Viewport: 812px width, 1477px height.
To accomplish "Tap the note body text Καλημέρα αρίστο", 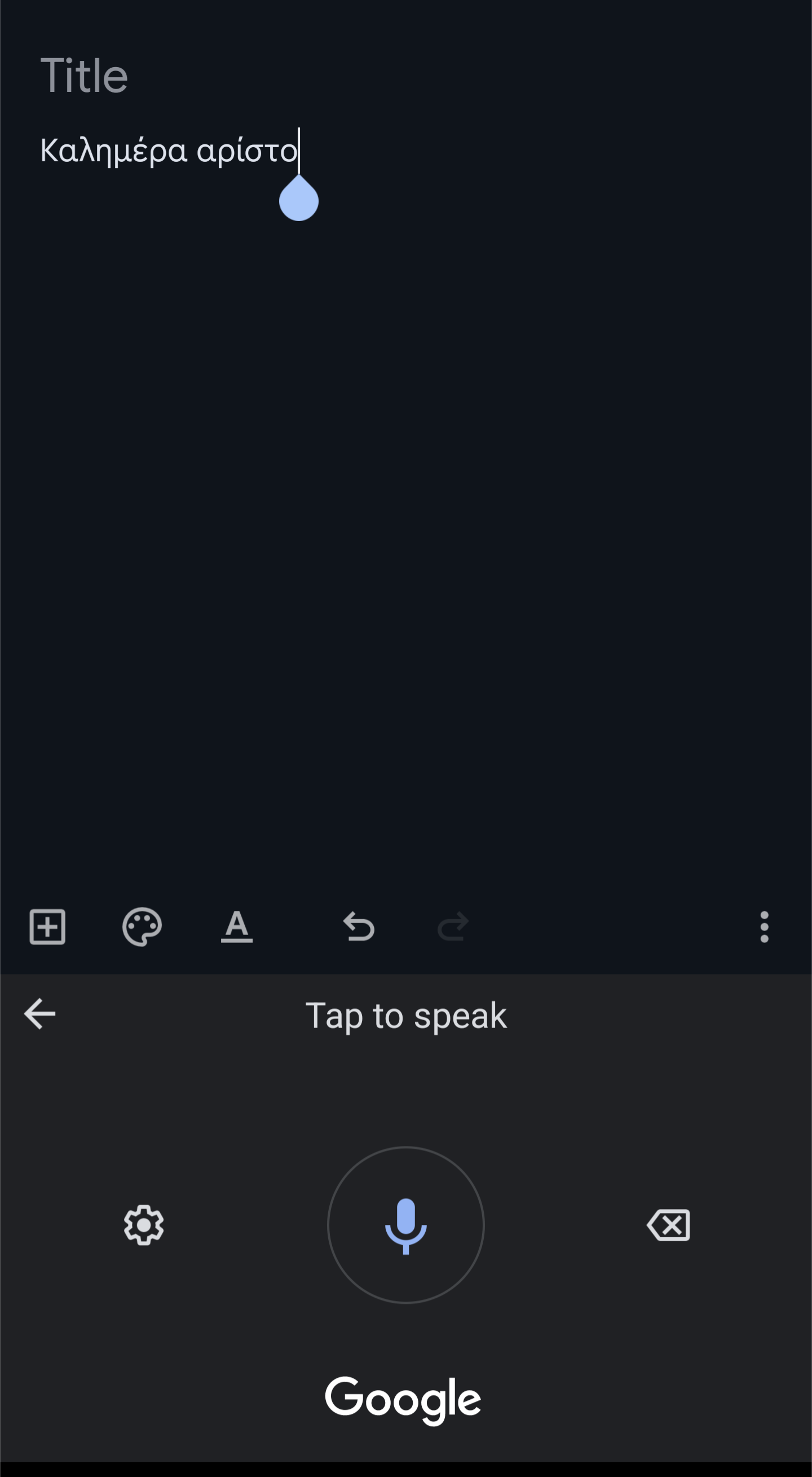I will coord(169,151).
